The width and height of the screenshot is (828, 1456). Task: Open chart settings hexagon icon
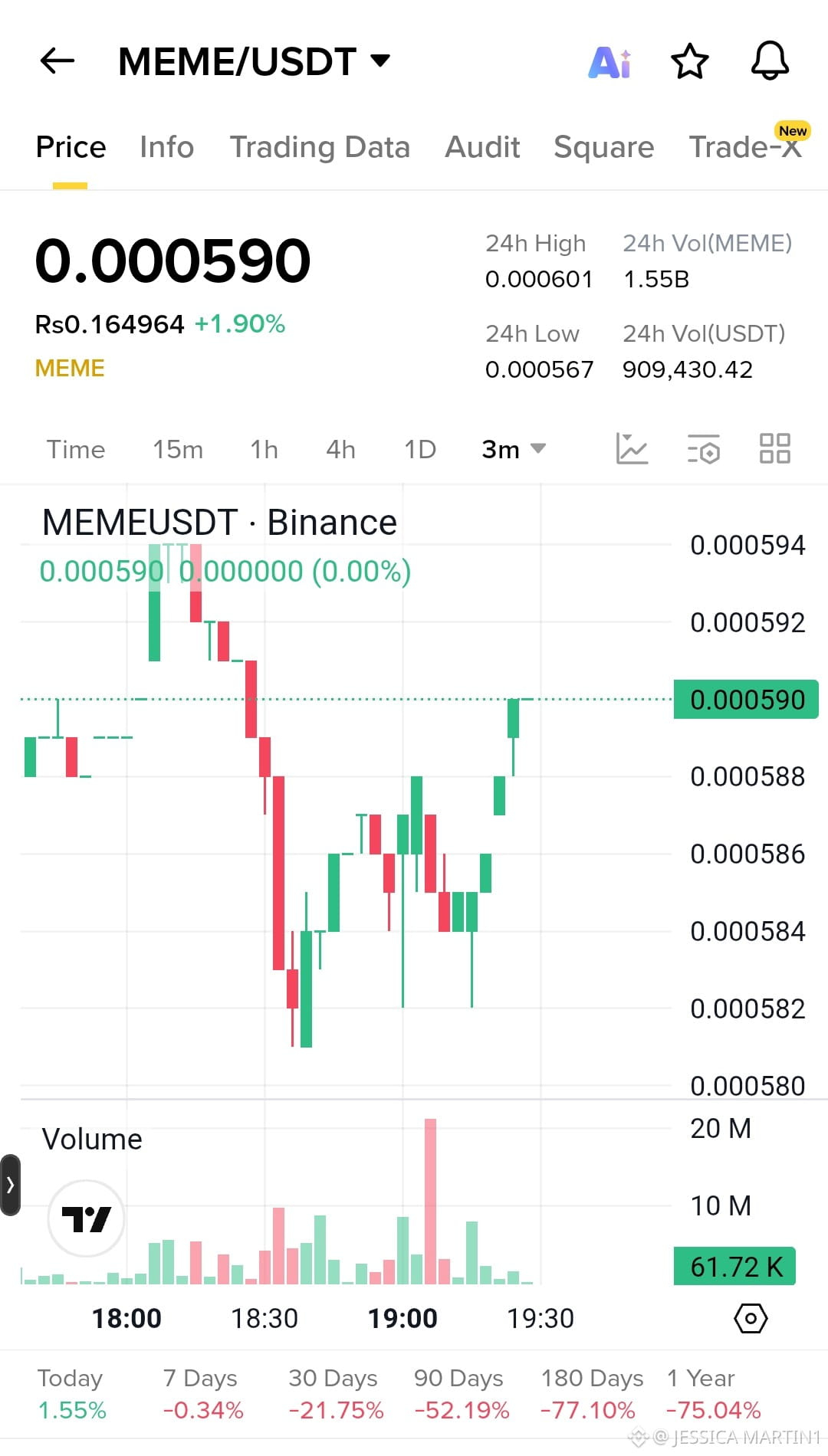point(751,1319)
